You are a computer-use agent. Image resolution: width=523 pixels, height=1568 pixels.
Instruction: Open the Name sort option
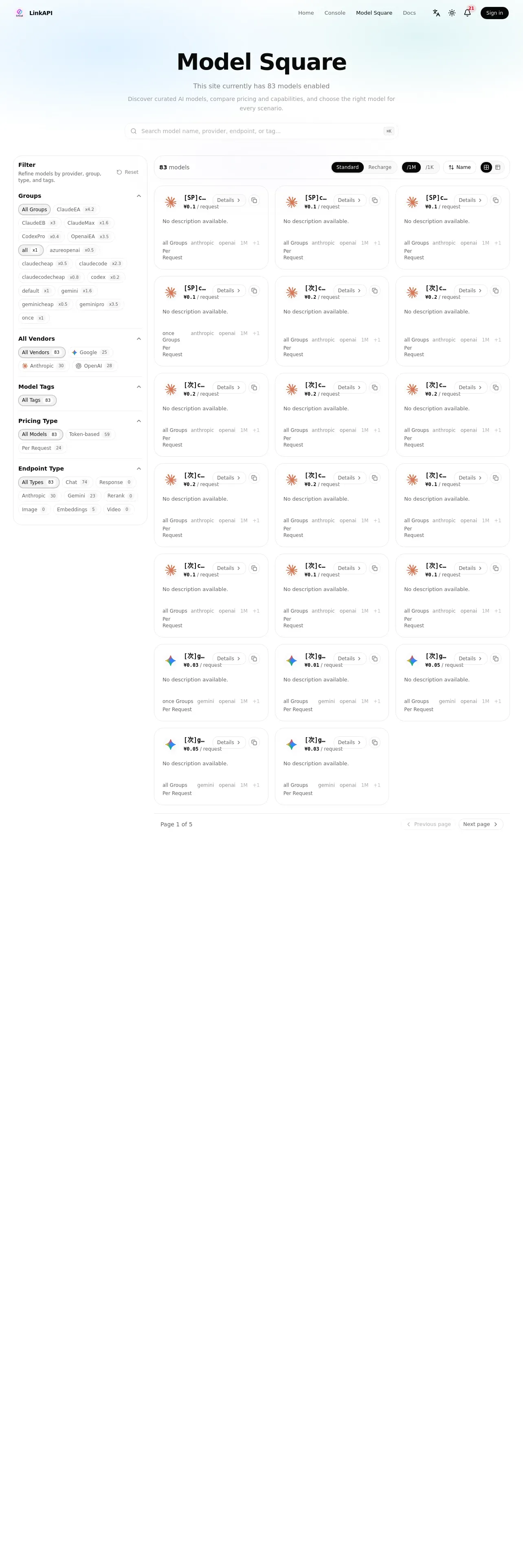pos(460,167)
